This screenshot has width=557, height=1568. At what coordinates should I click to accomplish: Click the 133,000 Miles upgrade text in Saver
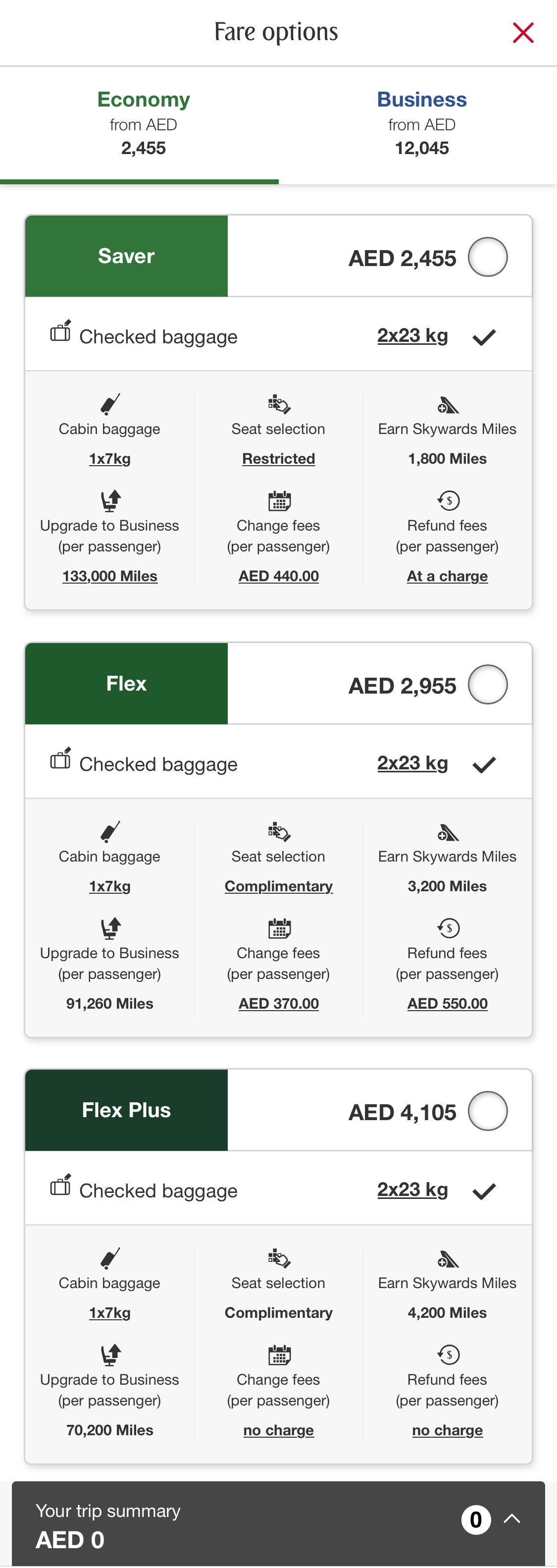pyautogui.click(x=109, y=575)
